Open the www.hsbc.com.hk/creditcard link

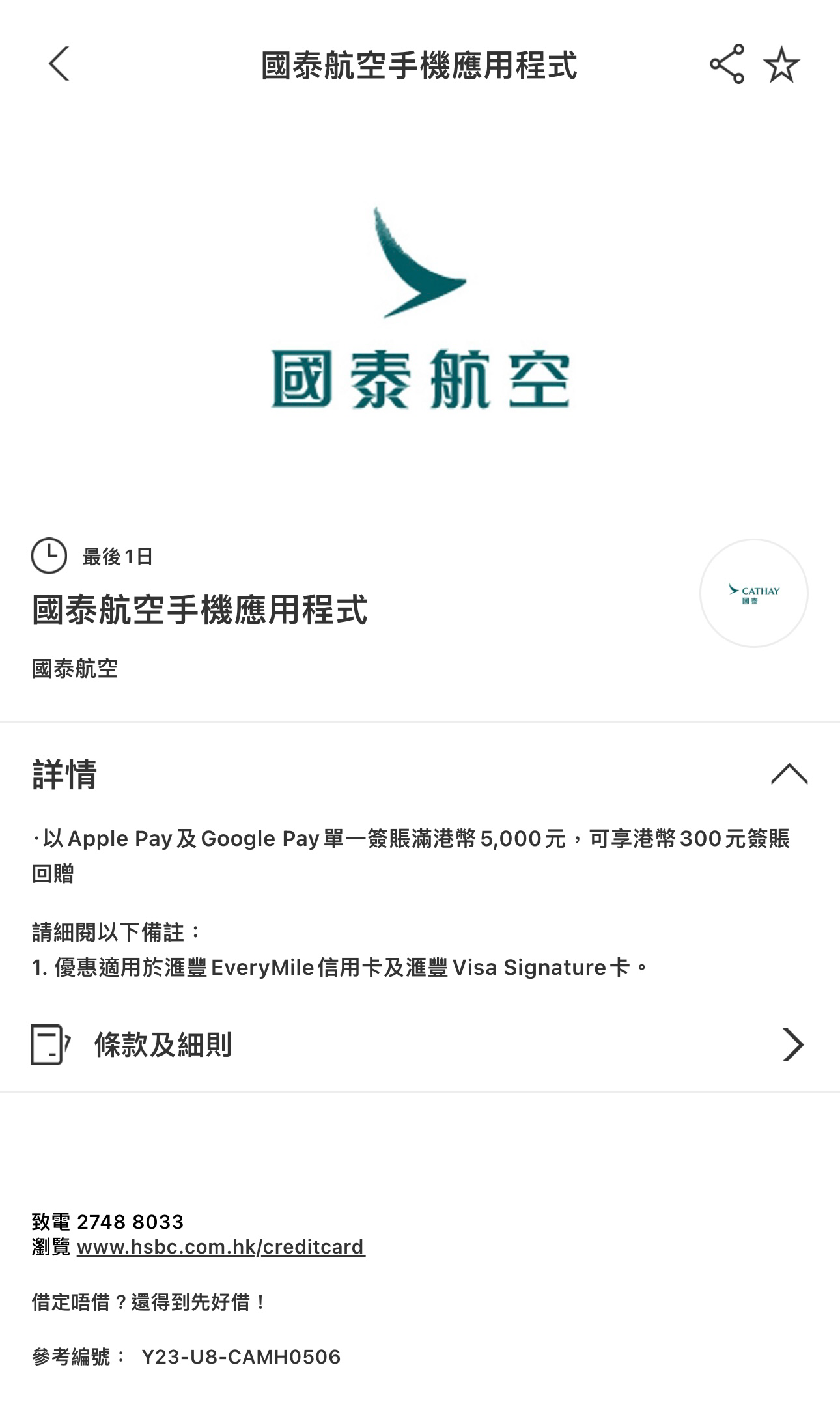coord(221,1246)
